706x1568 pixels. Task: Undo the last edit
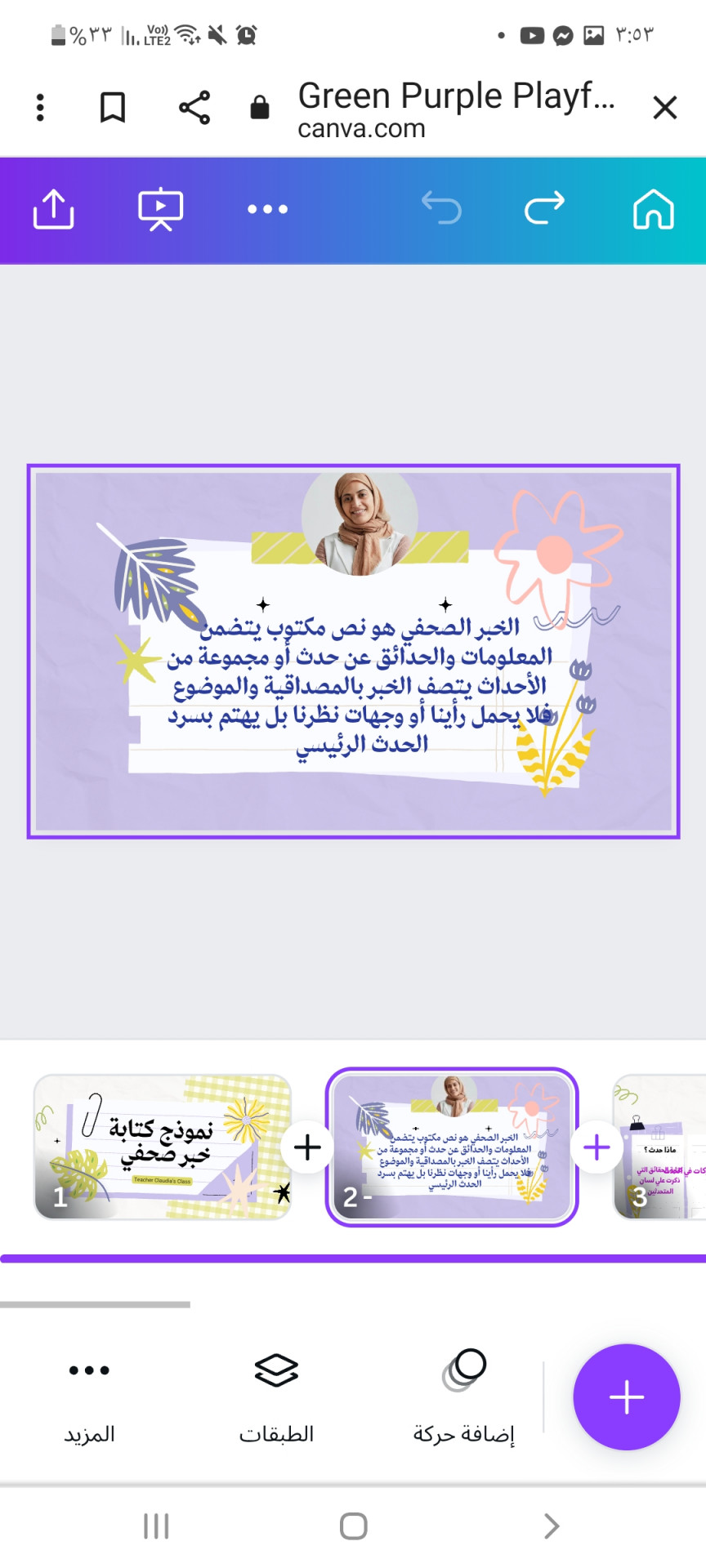click(441, 207)
